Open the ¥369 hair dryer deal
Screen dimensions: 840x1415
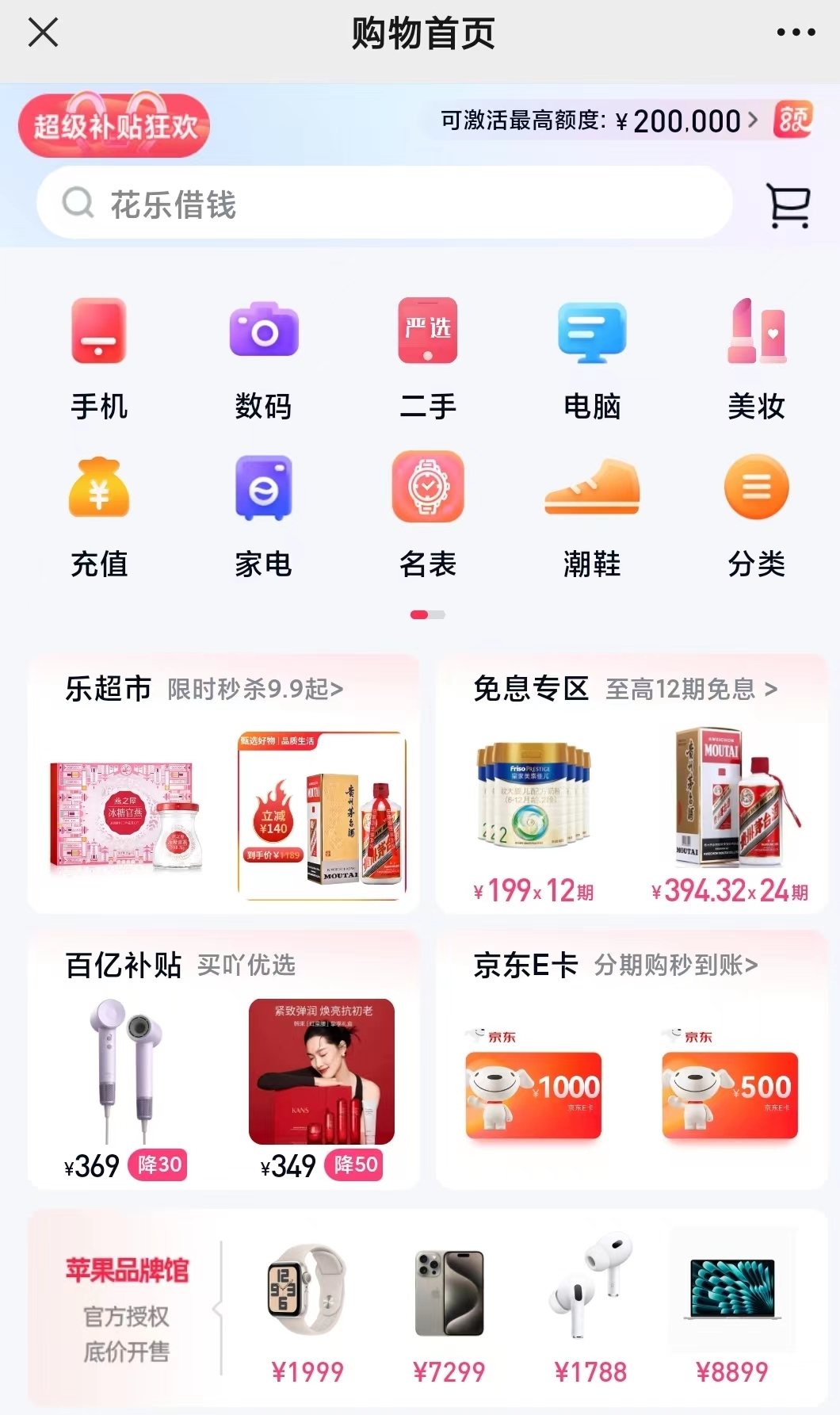click(x=125, y=1090)
